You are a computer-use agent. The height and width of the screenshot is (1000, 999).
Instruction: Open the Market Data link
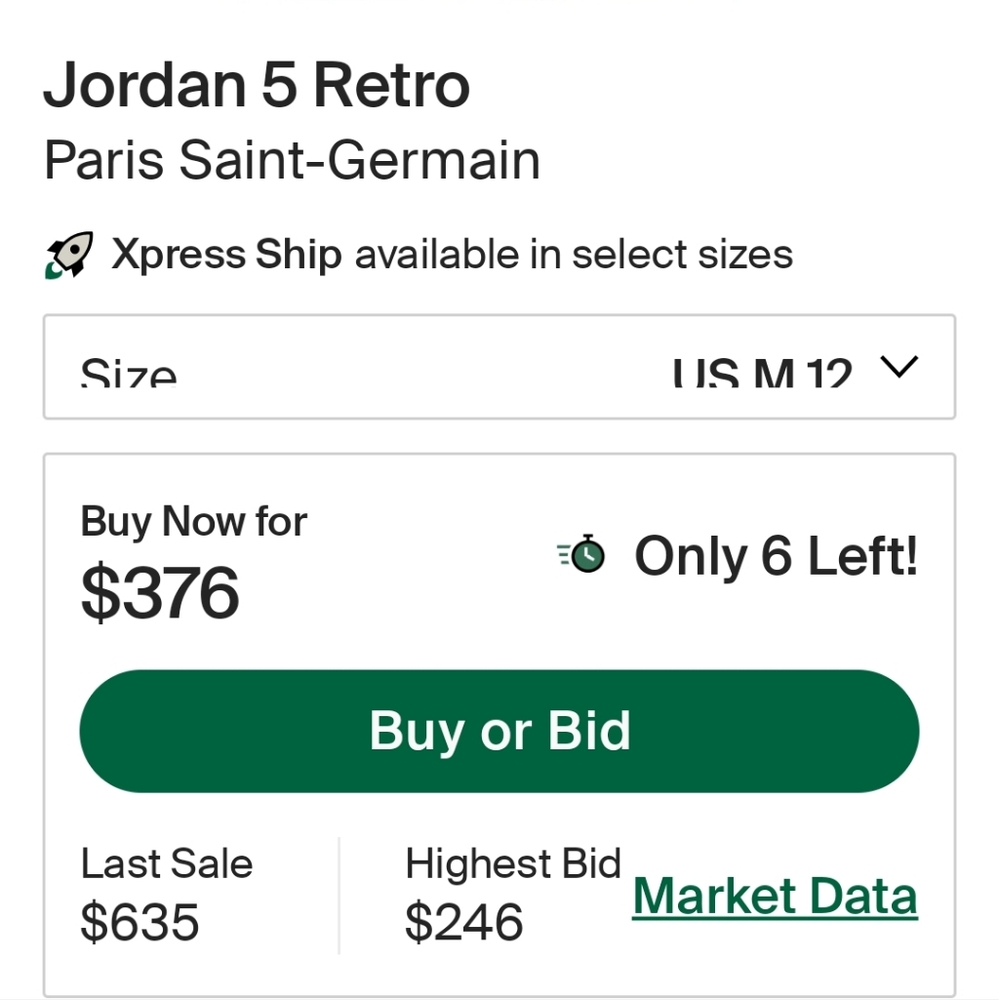pyautogui.click(x=774, y=895)
